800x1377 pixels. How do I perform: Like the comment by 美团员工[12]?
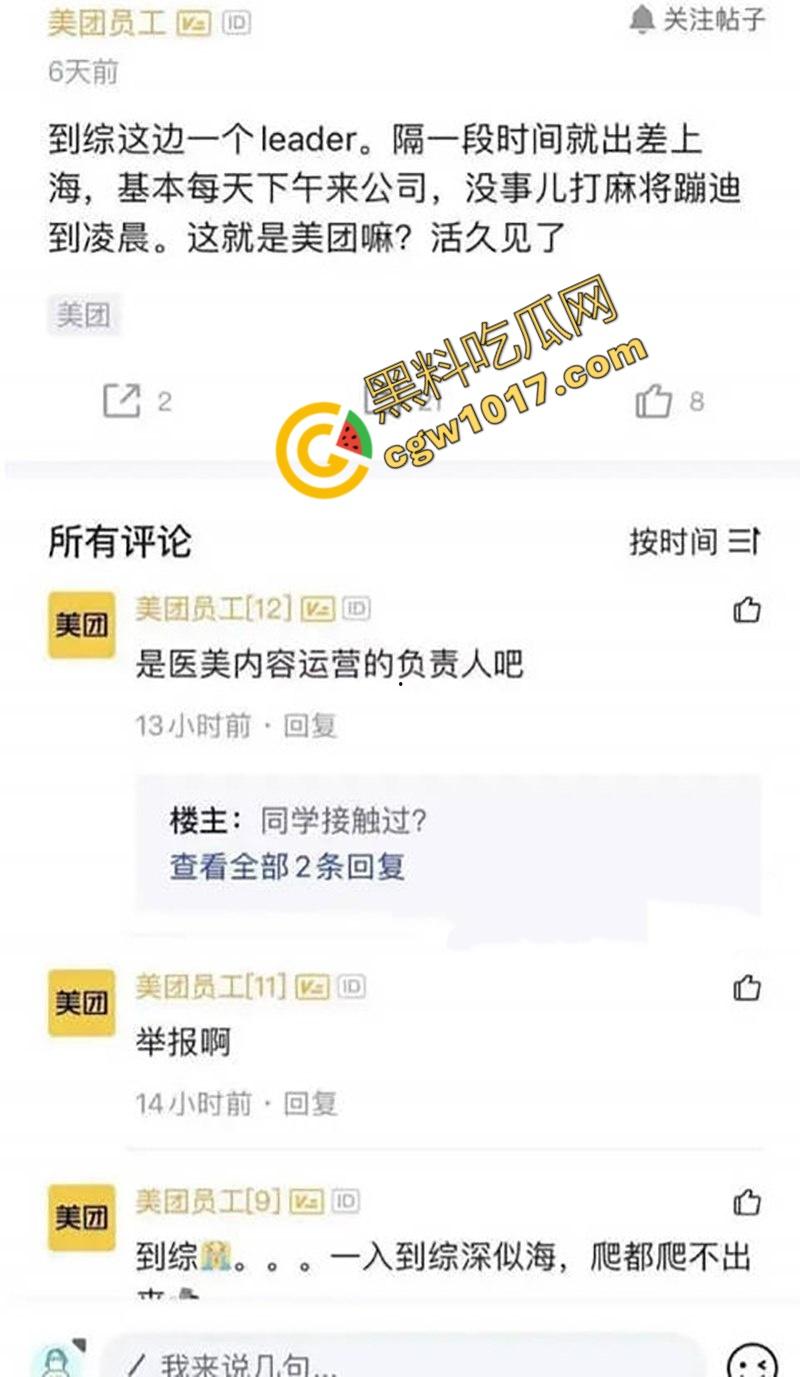pos(747,610)
